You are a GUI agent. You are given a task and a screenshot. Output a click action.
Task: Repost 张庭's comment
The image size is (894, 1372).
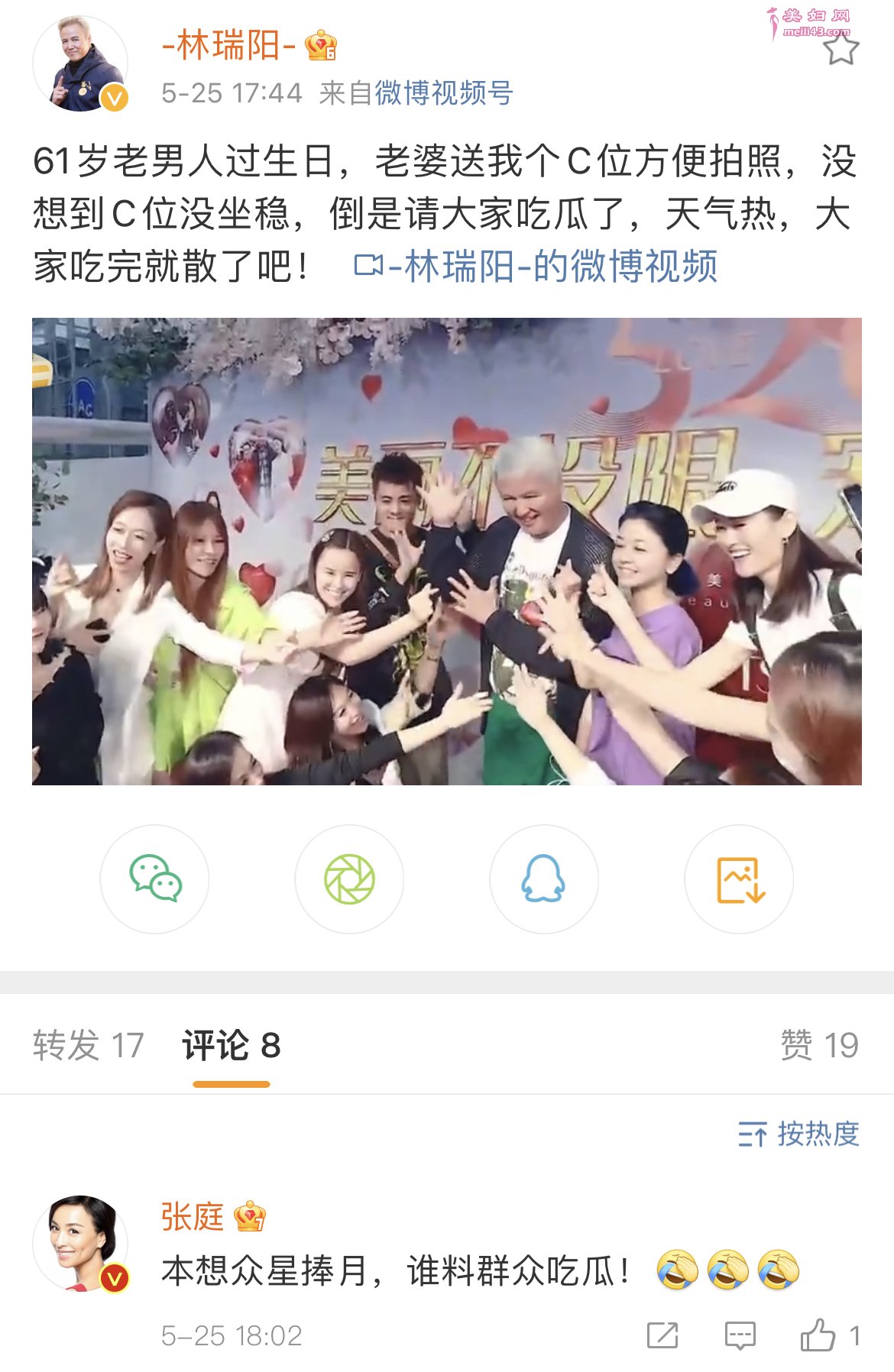click(x=662, y=1335)
